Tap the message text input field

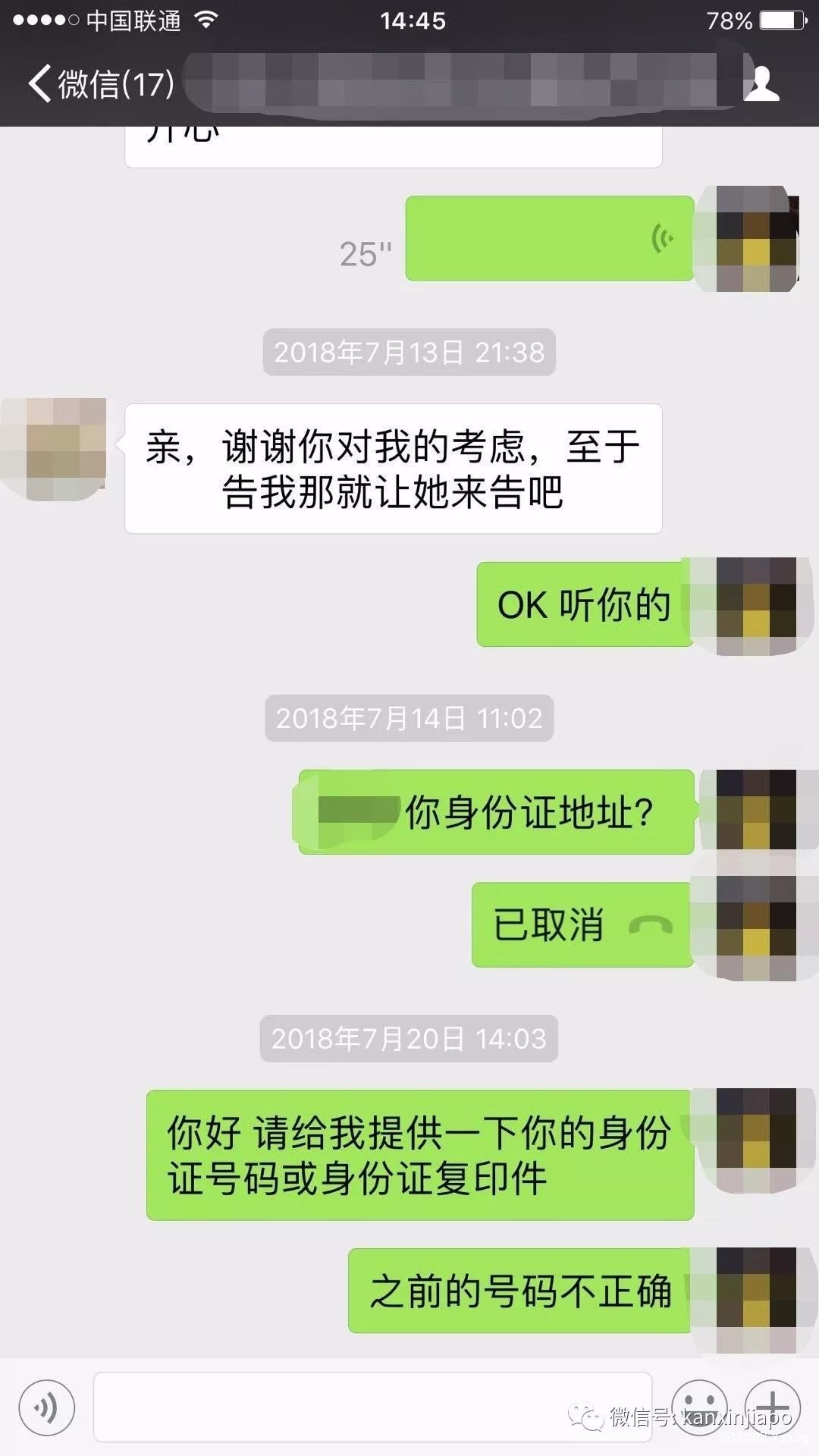point(372,1407)
